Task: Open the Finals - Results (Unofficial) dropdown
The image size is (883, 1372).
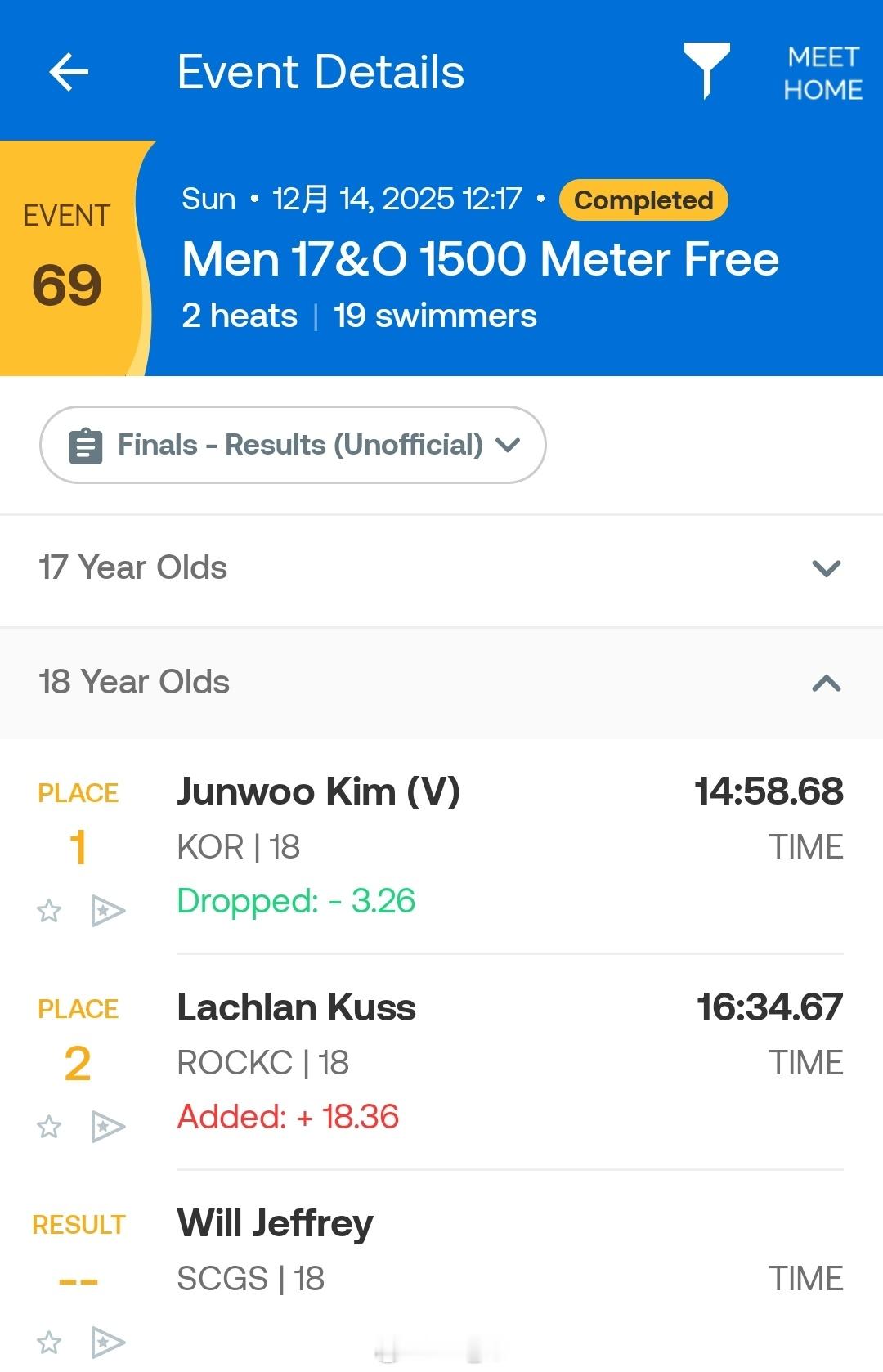Action: coord(293,445)
